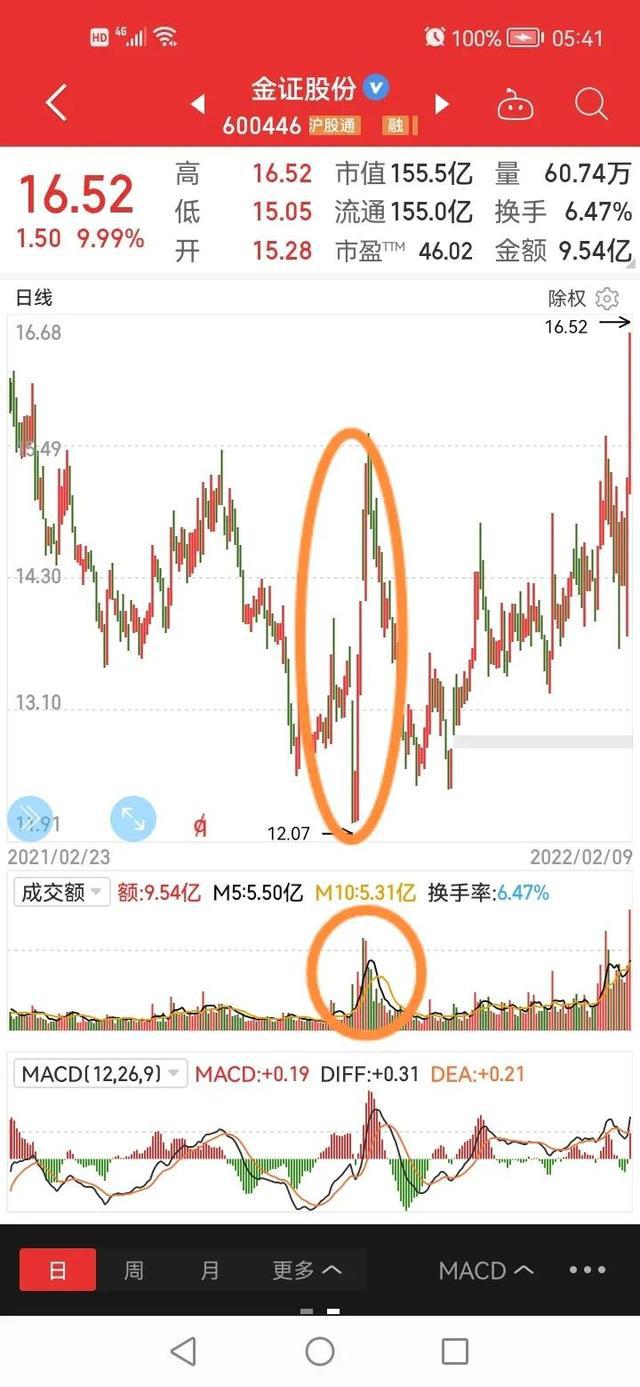Viewport: 640px width, 1387px height.
Task: Open stock search magnifier
Action: click(x=591, y=104)
